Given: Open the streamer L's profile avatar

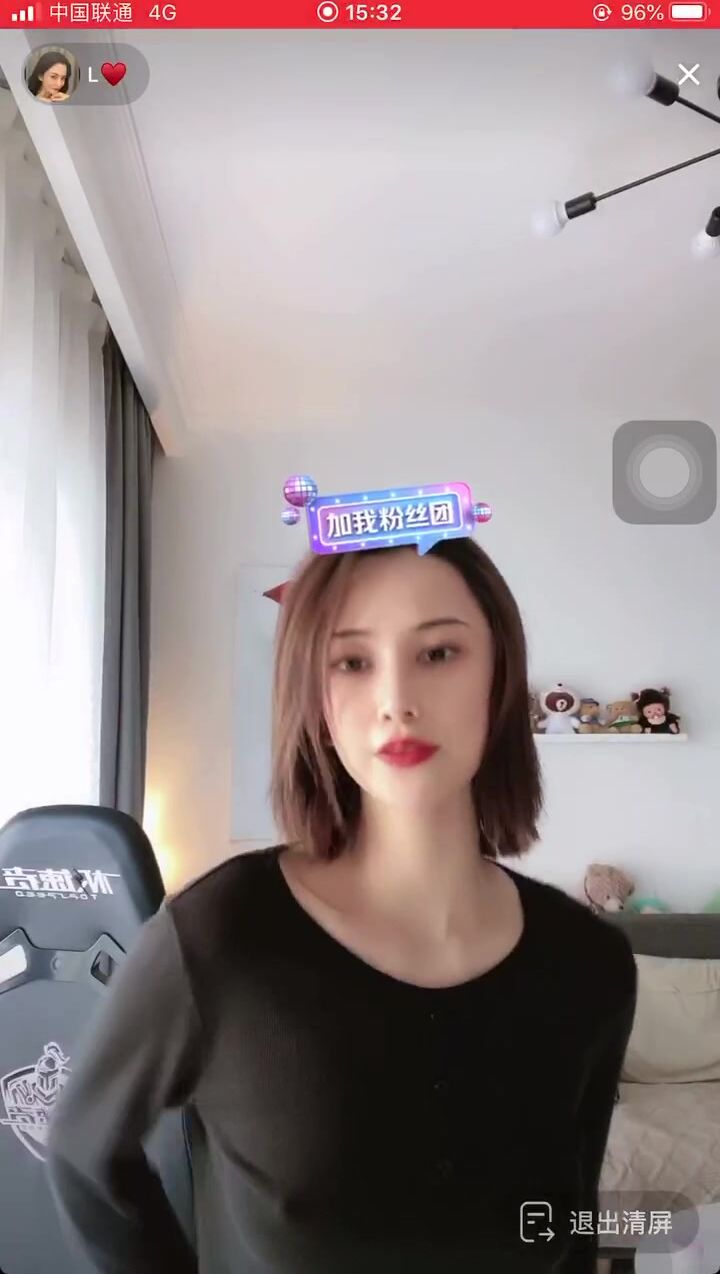Looking at the screenshot, I should 52,74.
